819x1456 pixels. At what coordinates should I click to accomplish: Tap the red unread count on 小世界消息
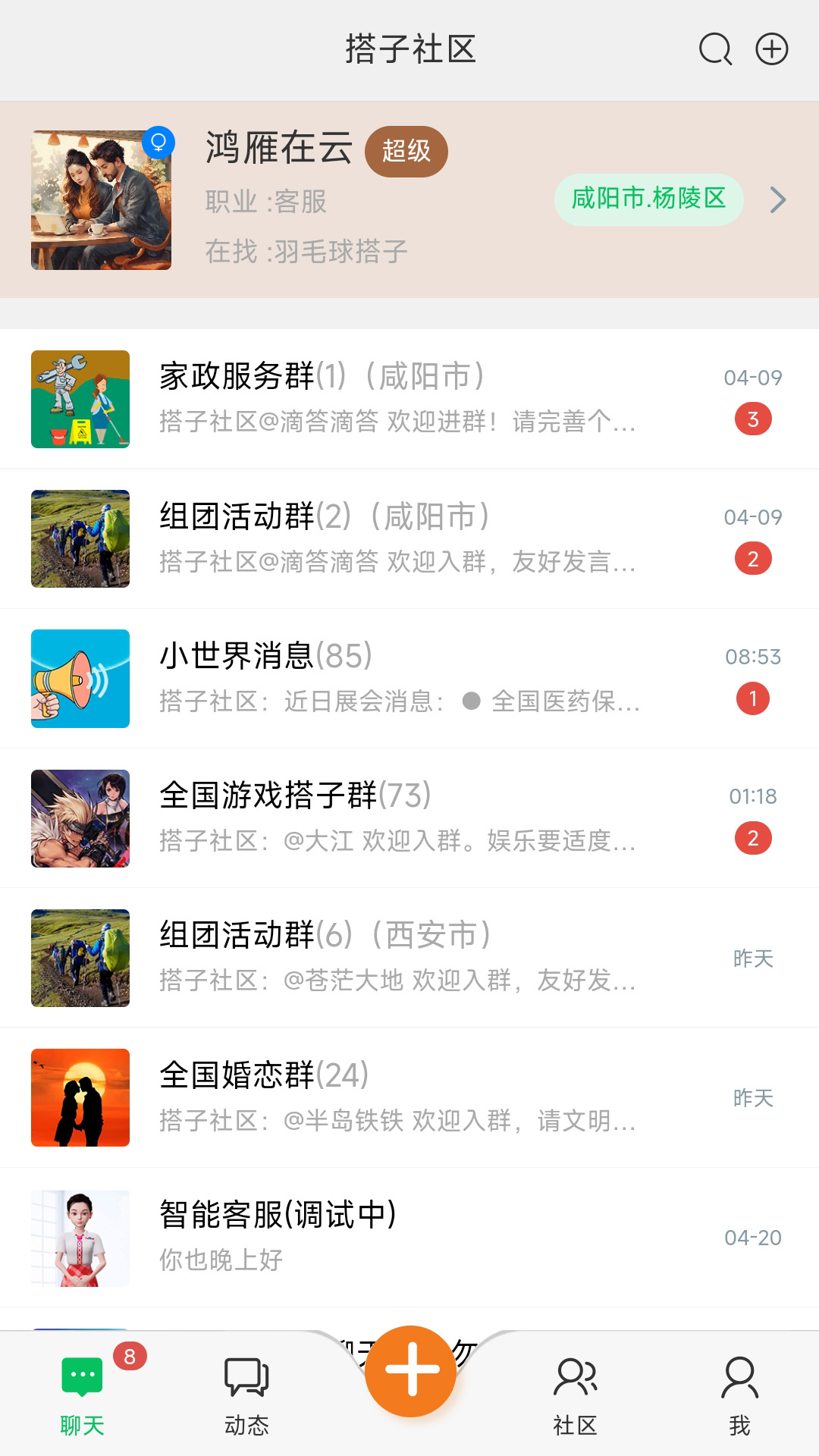click(x=752, y=698)
